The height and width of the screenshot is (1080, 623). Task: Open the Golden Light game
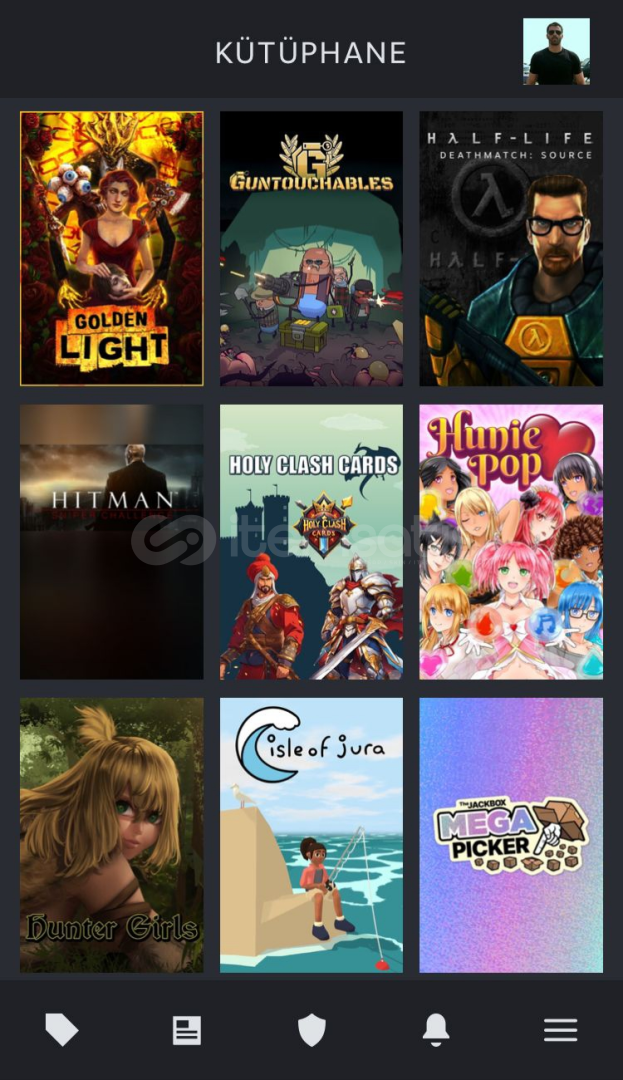pos(112,249)
